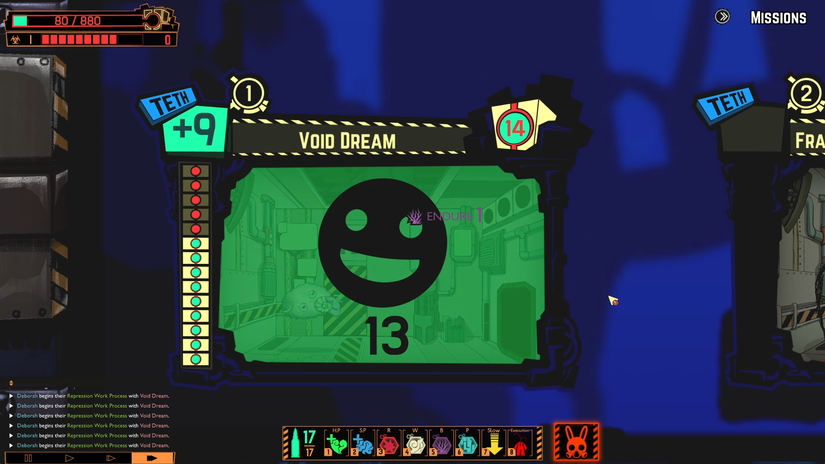Set game to fast-forward speed

coord(110,458)
